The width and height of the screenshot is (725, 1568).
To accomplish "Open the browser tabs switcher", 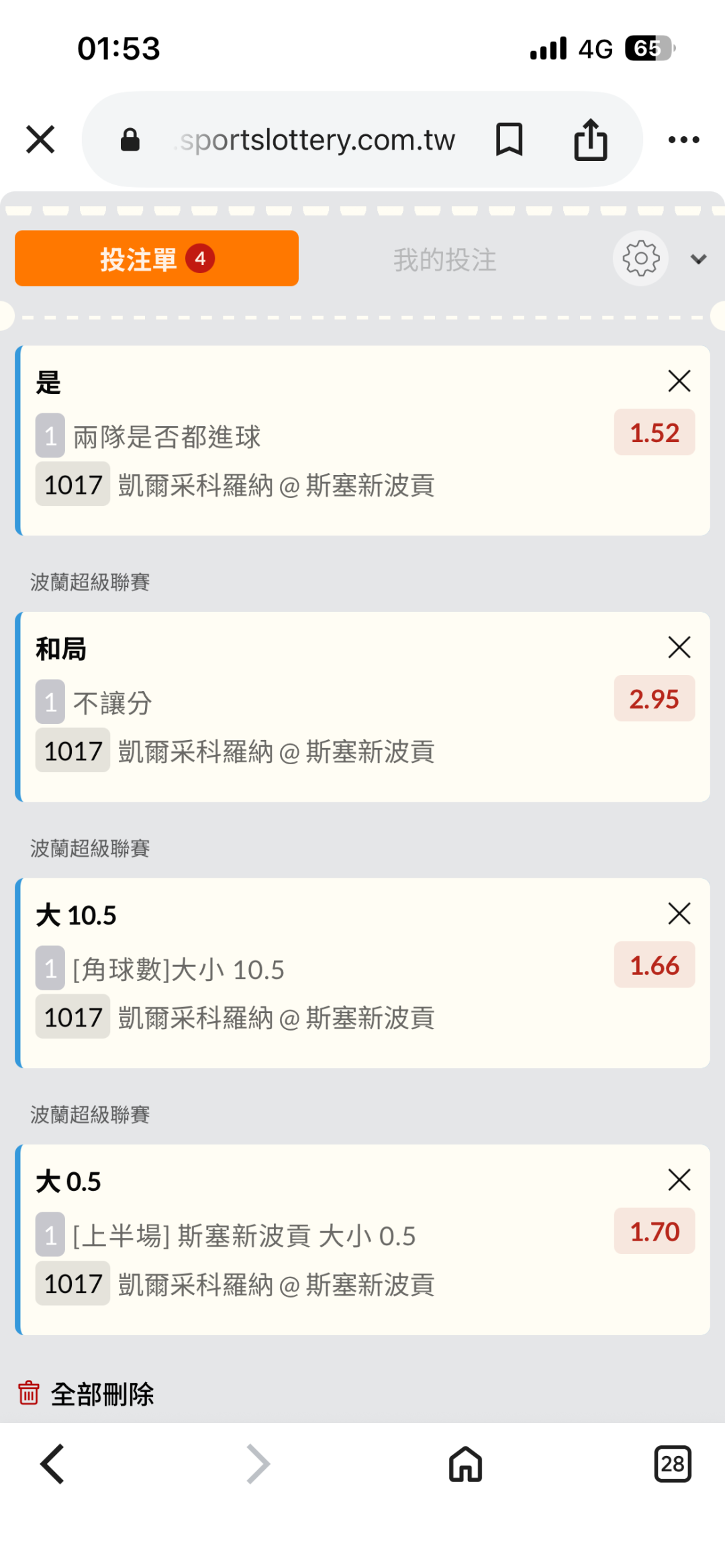I will pos(672,1463).
